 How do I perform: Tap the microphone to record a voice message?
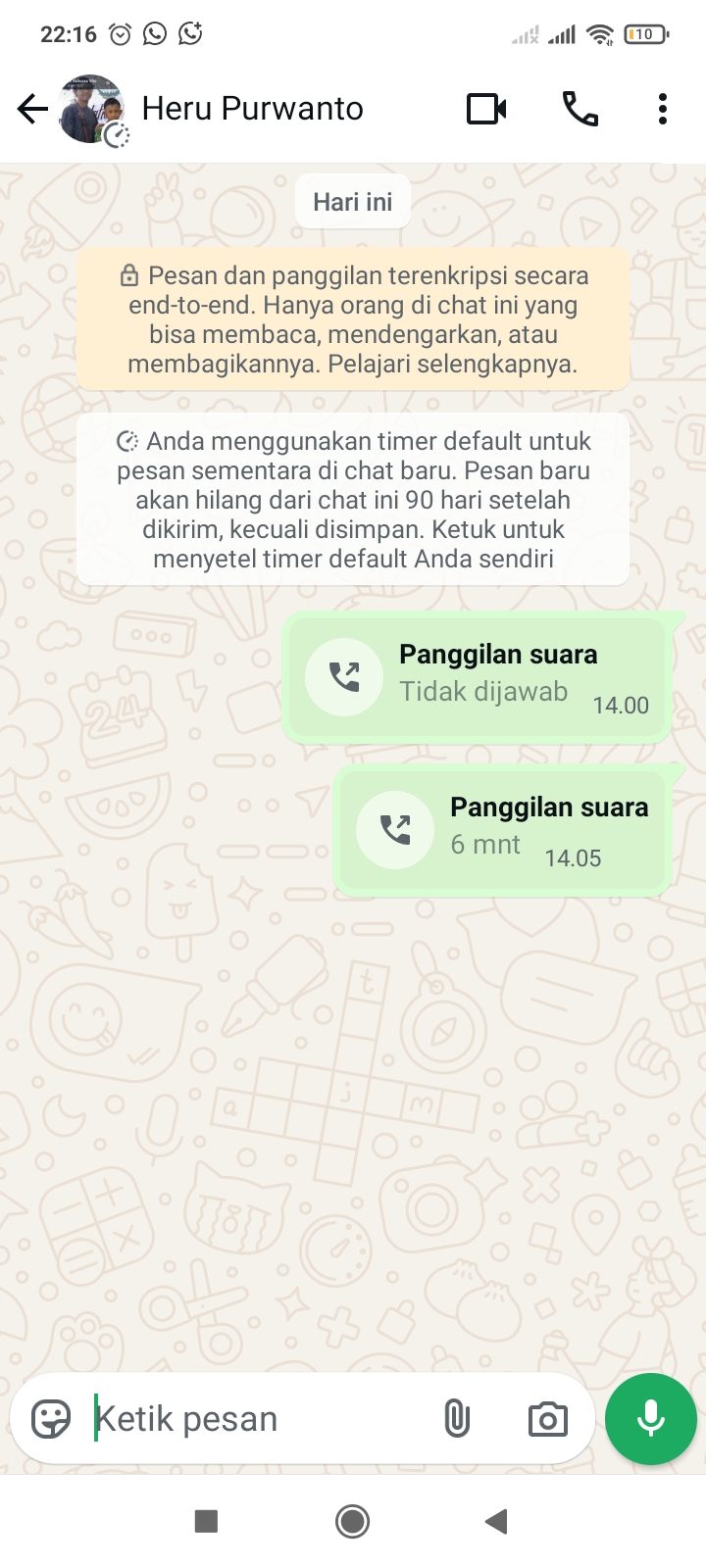click(650, 1418)
